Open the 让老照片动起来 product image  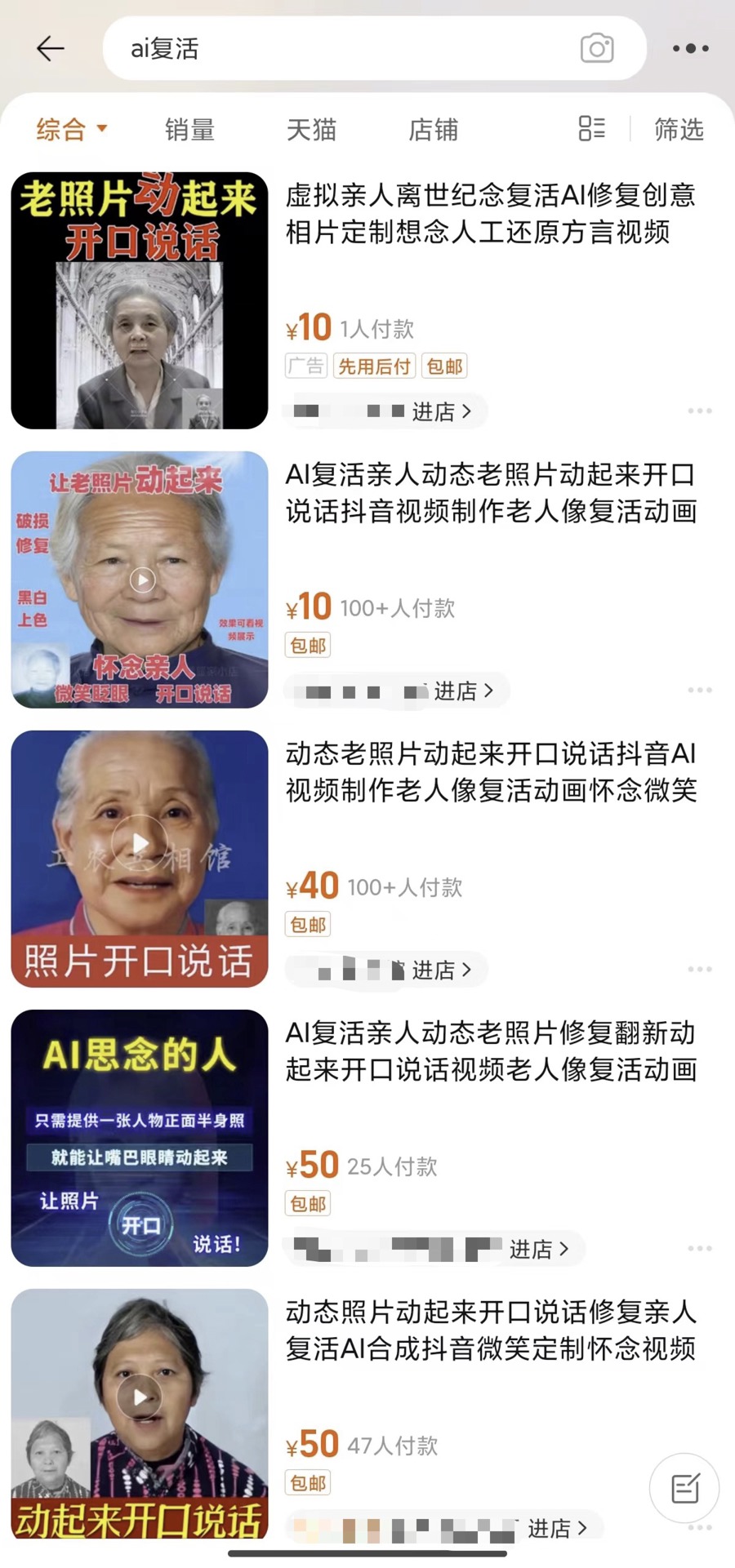coord(140,580)
